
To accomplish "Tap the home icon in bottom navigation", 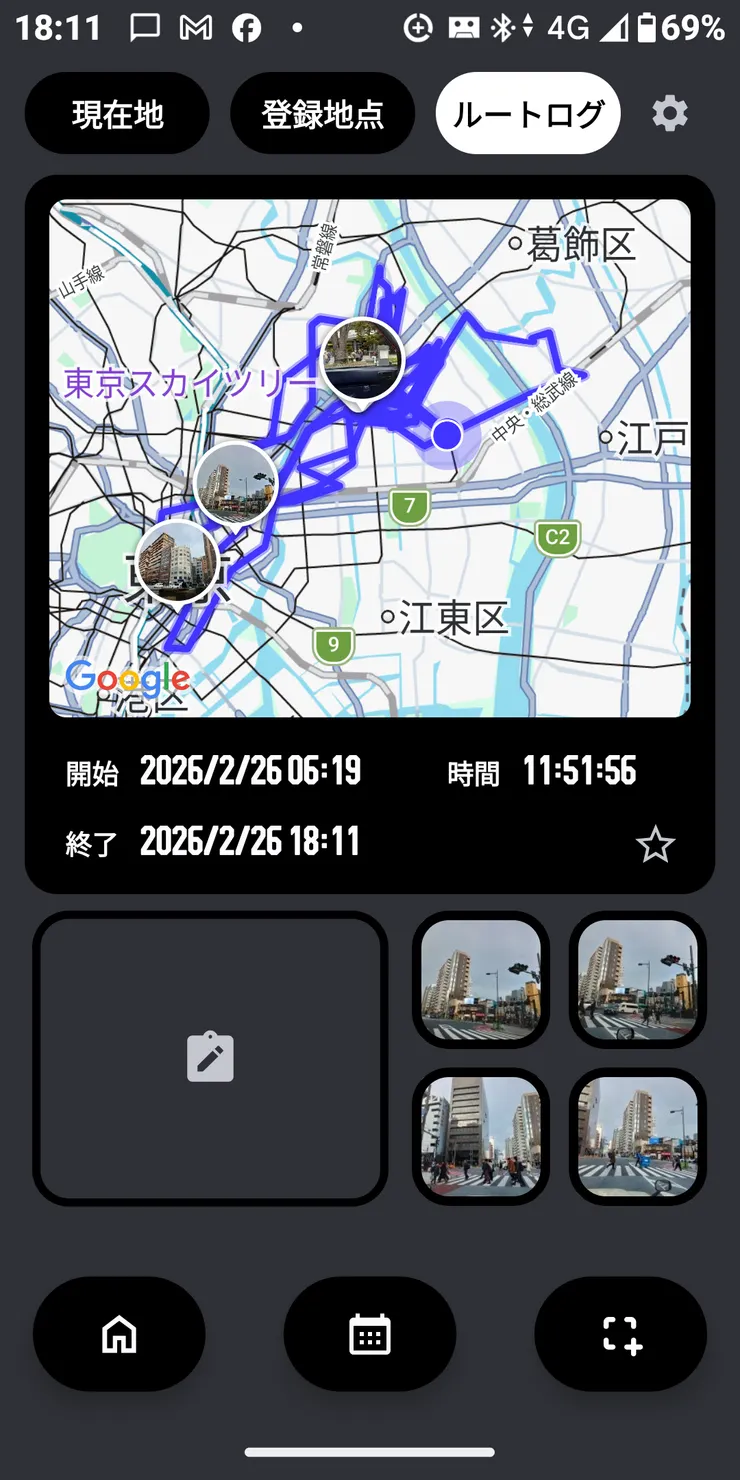I will [x=118, y=1334].
